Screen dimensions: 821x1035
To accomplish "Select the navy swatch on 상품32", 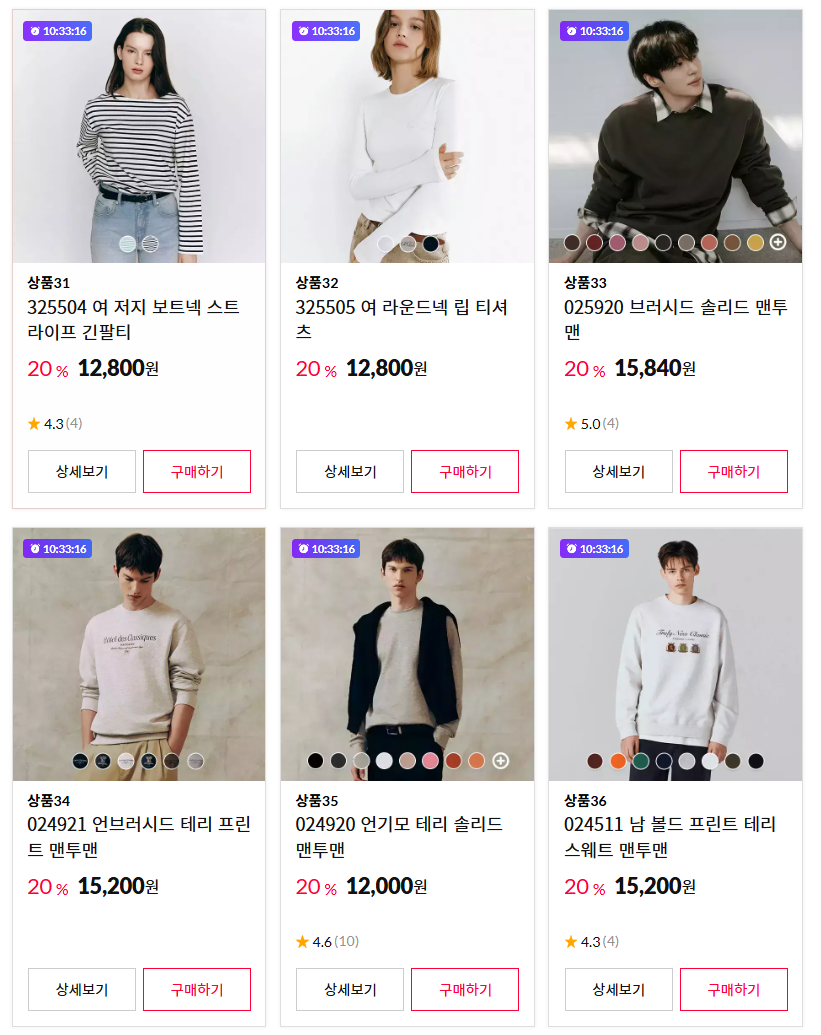I will 431,243.
